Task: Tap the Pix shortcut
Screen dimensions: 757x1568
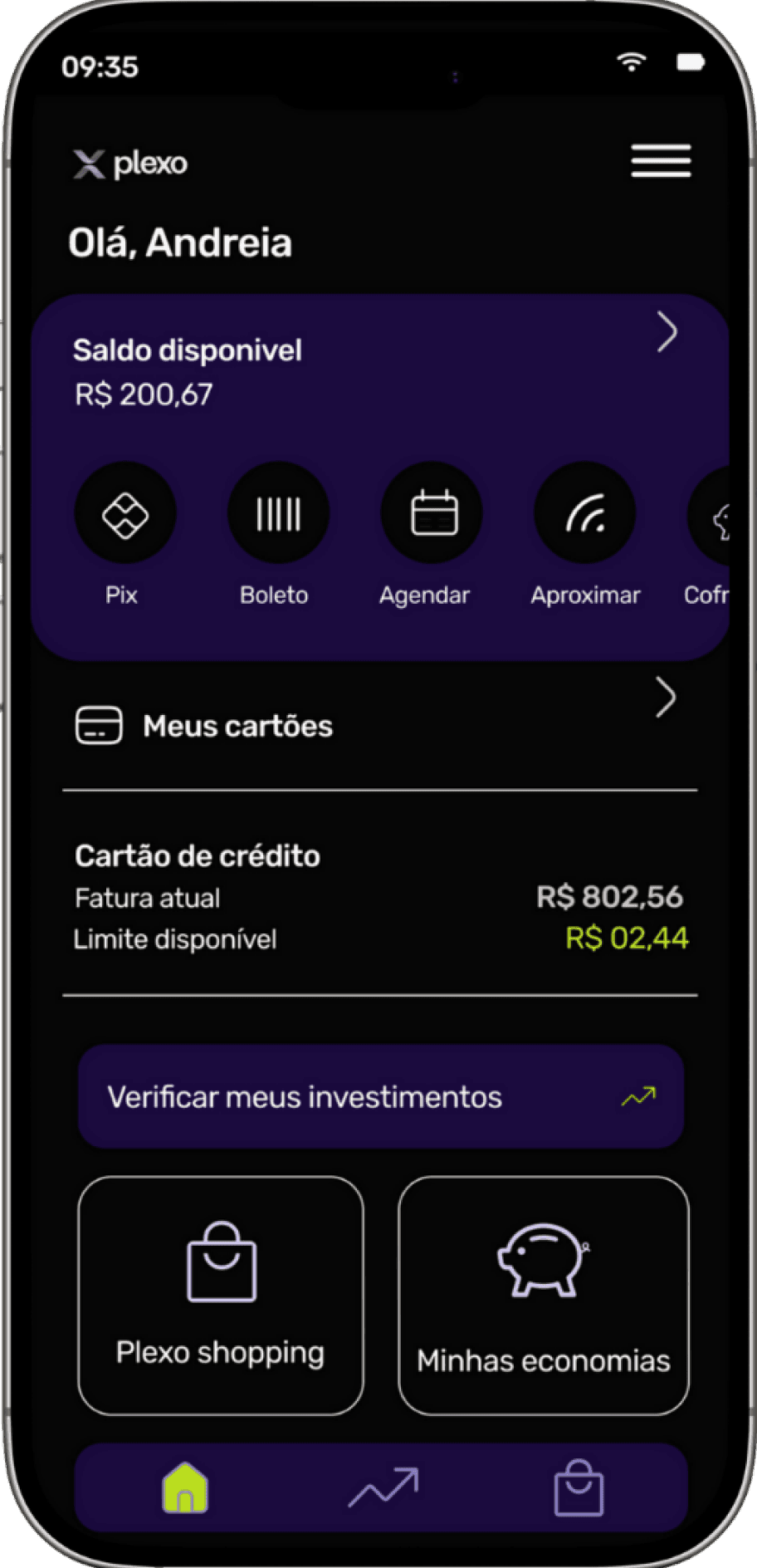Action: [125, 514]
